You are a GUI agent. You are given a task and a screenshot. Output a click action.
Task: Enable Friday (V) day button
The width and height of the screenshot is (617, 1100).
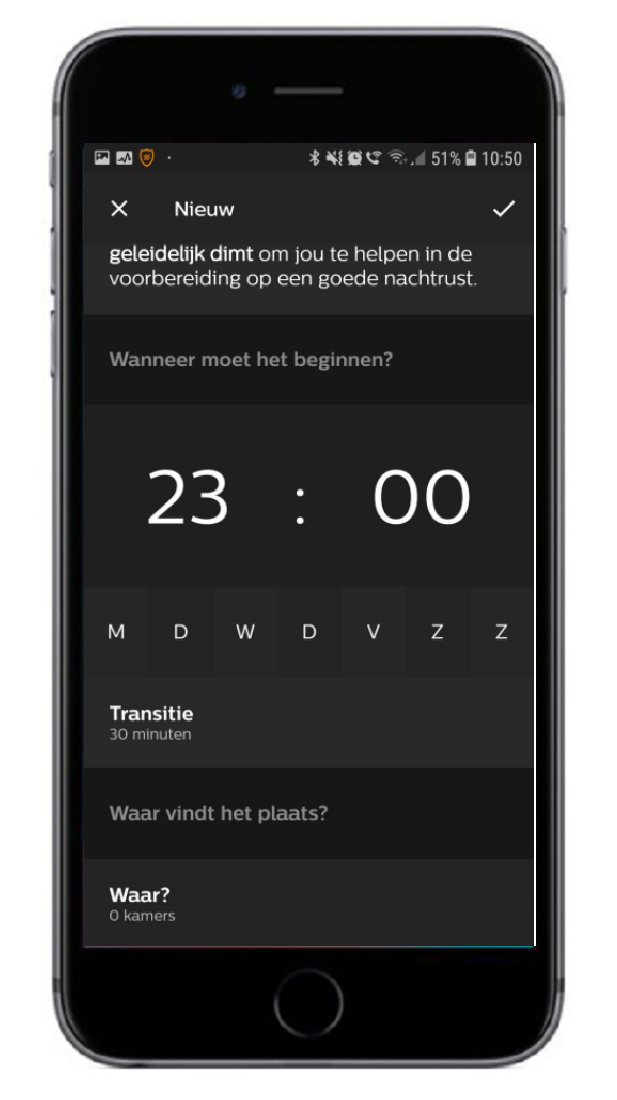tap(373, 632)
